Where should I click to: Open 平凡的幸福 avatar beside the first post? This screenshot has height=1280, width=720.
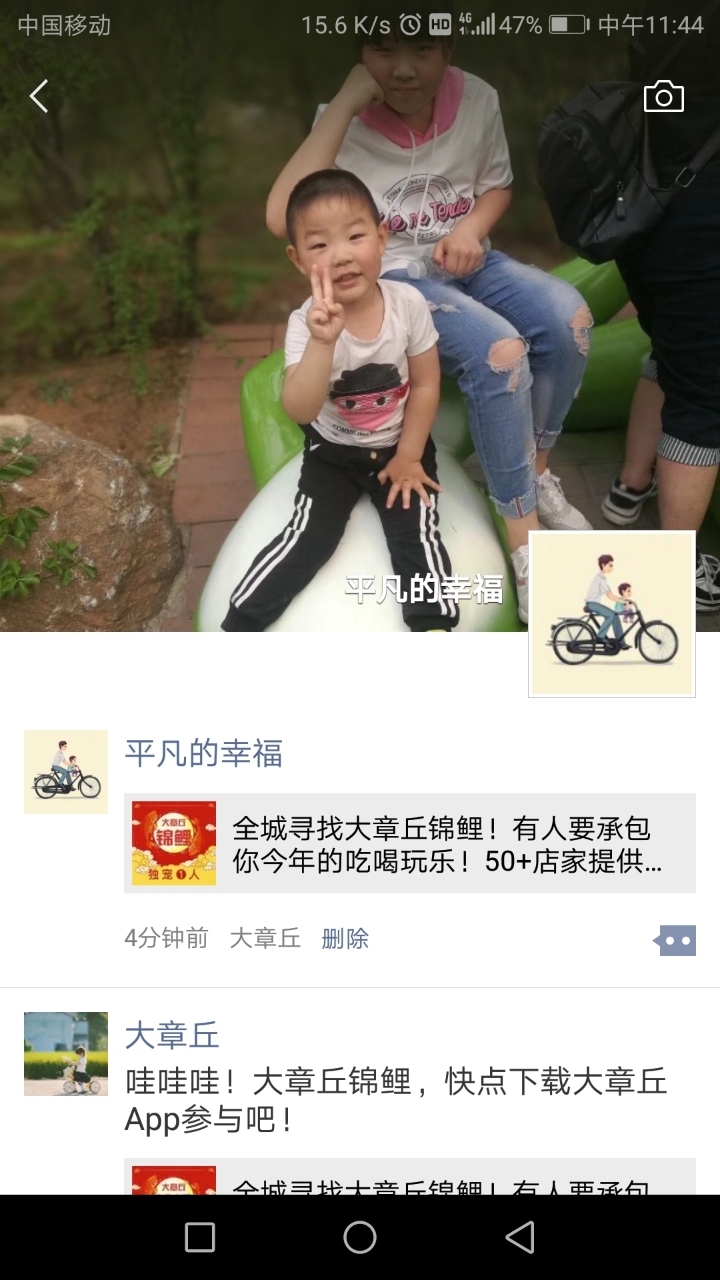[x=66, y=771]
